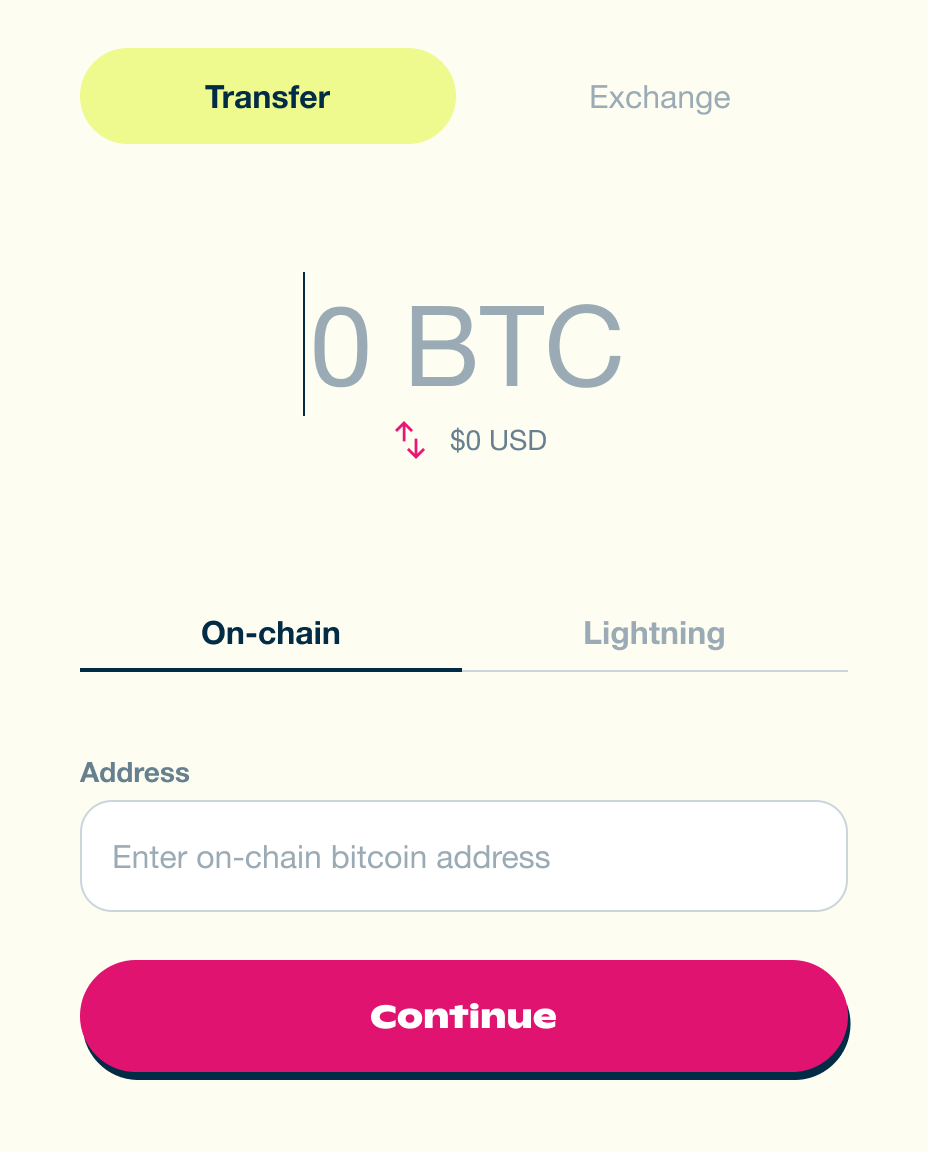The width and height of the screenshot is (928, 1152).
Task: Select the On-chain tab
Action: click(271, 633)
